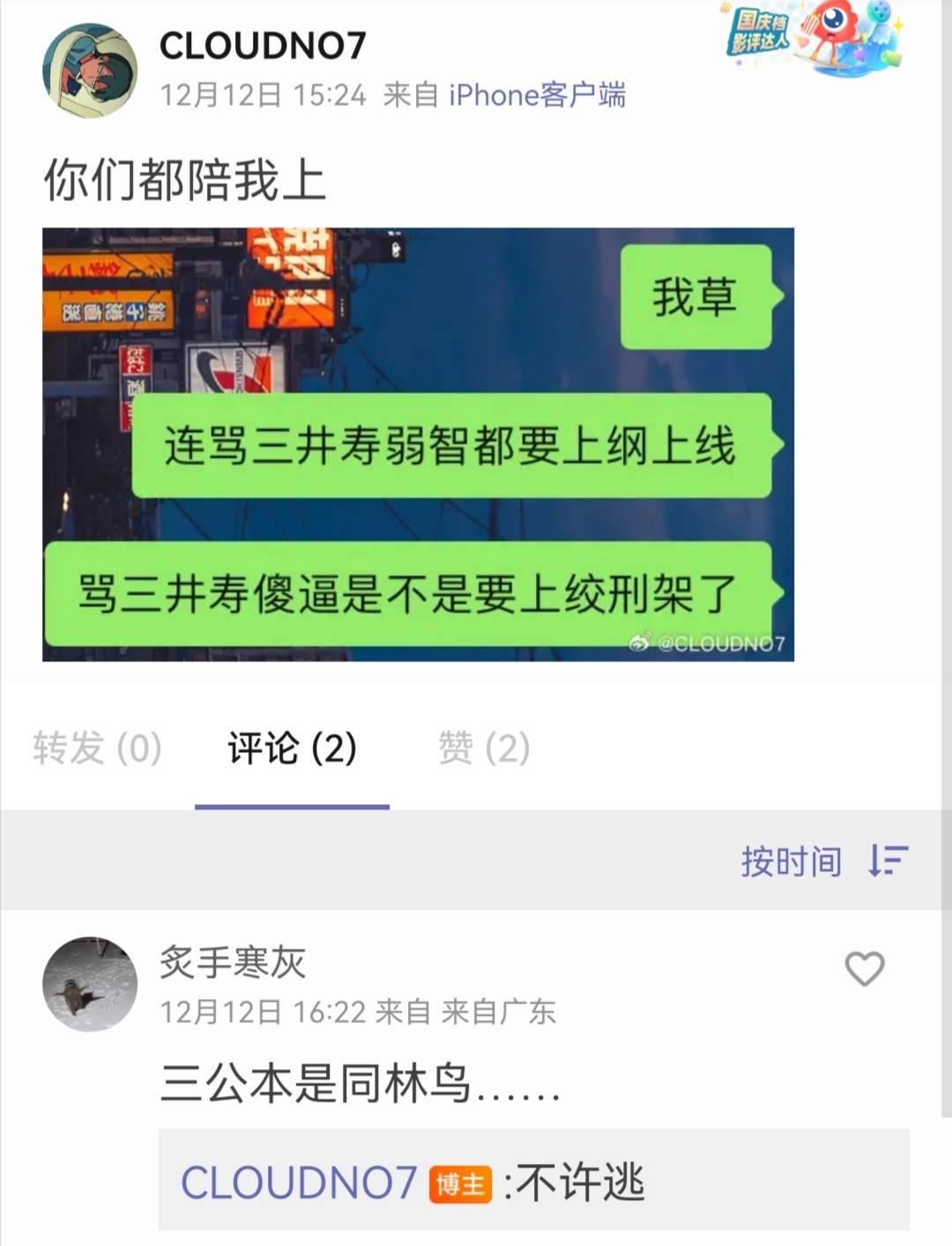Open CLOUDNO7's profile avatar
The width and height of the screenshot is (952, 1246).
[90, 71]
